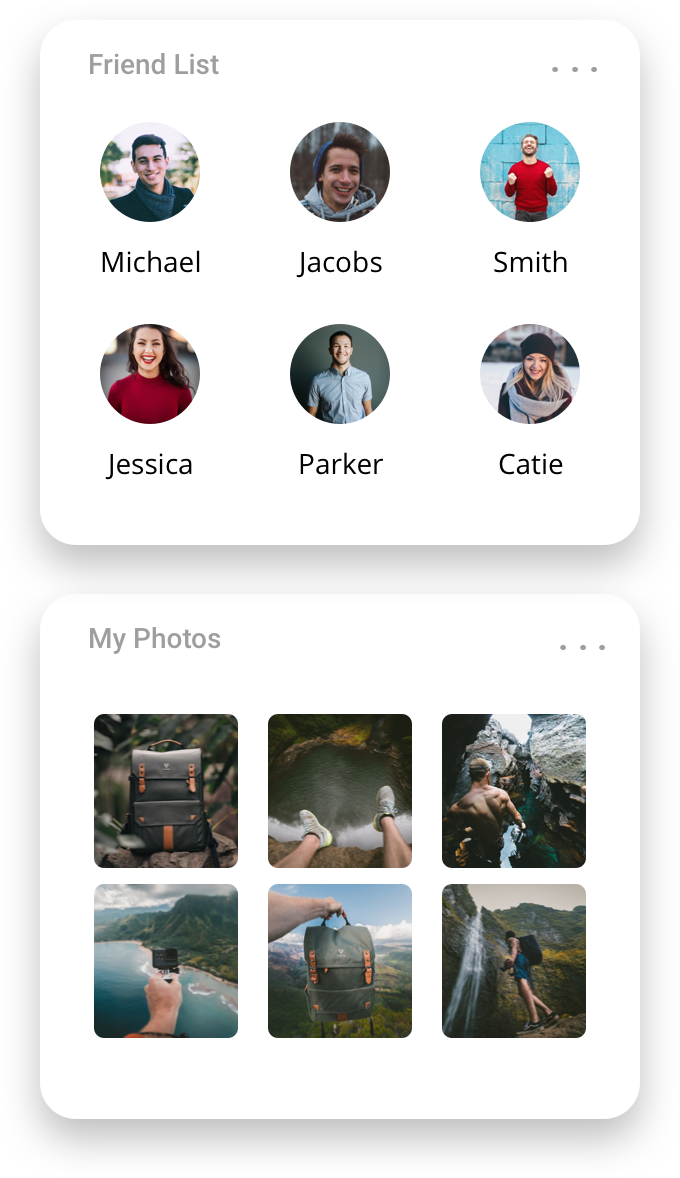Tap on Parker's avatar

(340, 374)
